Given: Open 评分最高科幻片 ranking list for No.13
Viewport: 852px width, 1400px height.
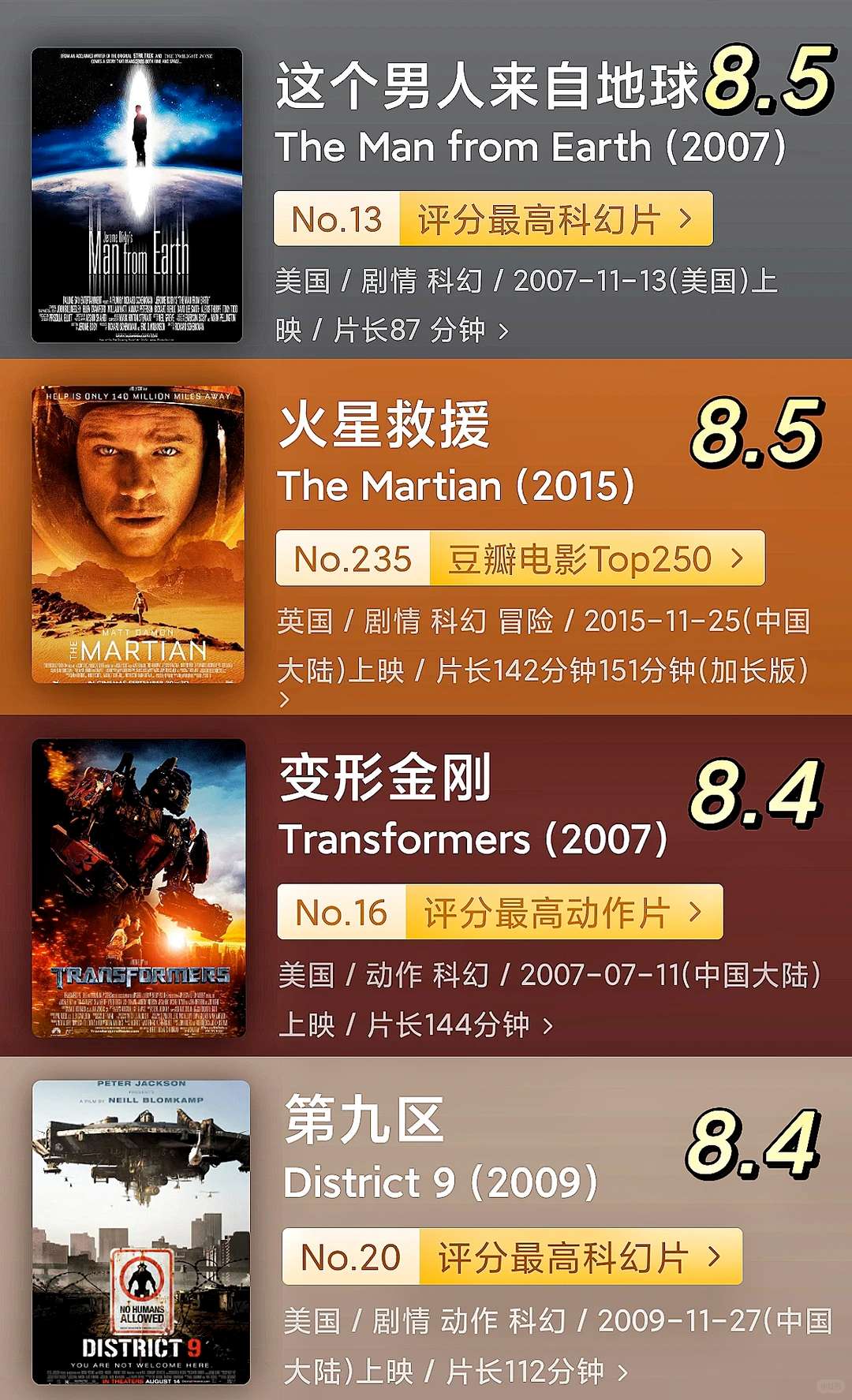Looking at the screenshot, I should click(552, 219).
